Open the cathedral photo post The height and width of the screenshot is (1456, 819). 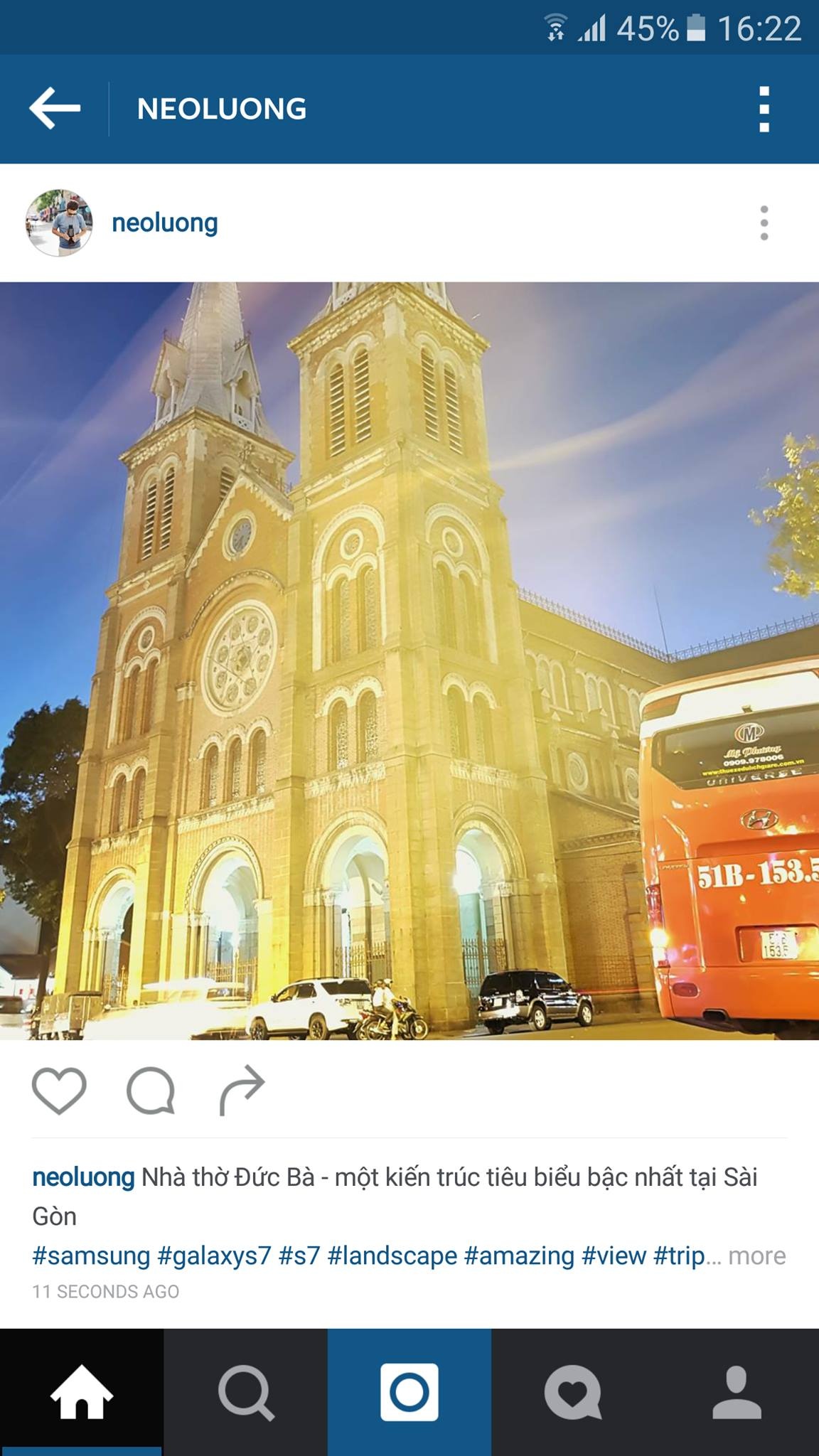coord(409,660)
